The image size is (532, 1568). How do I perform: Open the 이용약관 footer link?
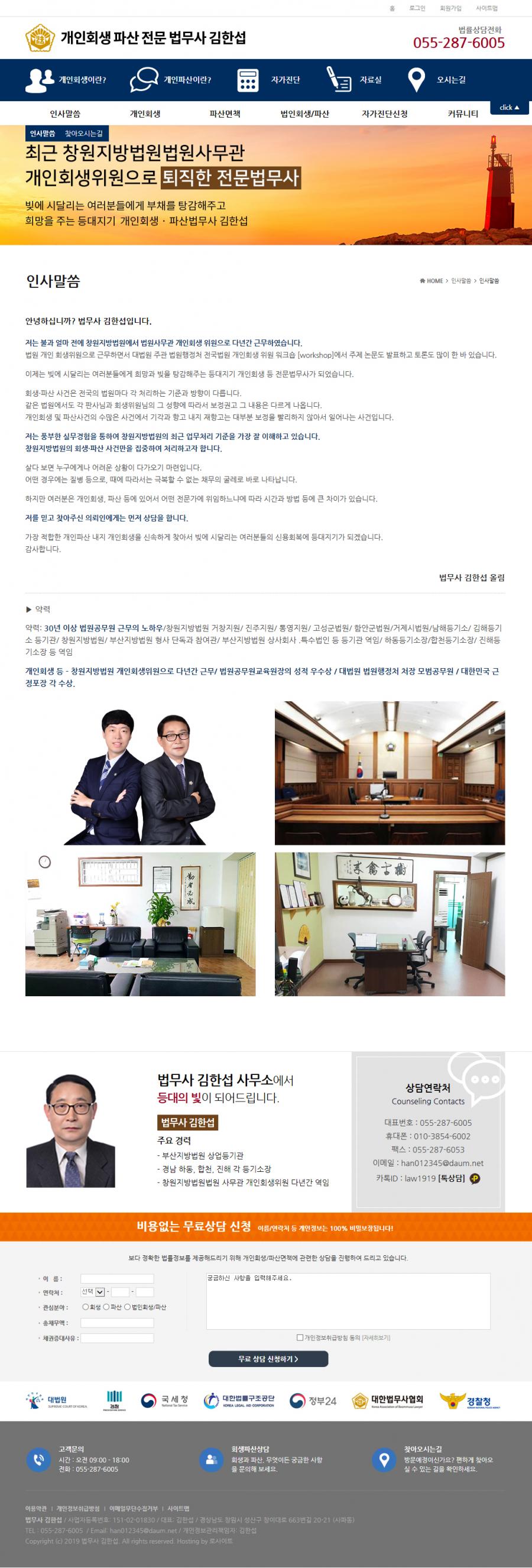click(35, 1508)
